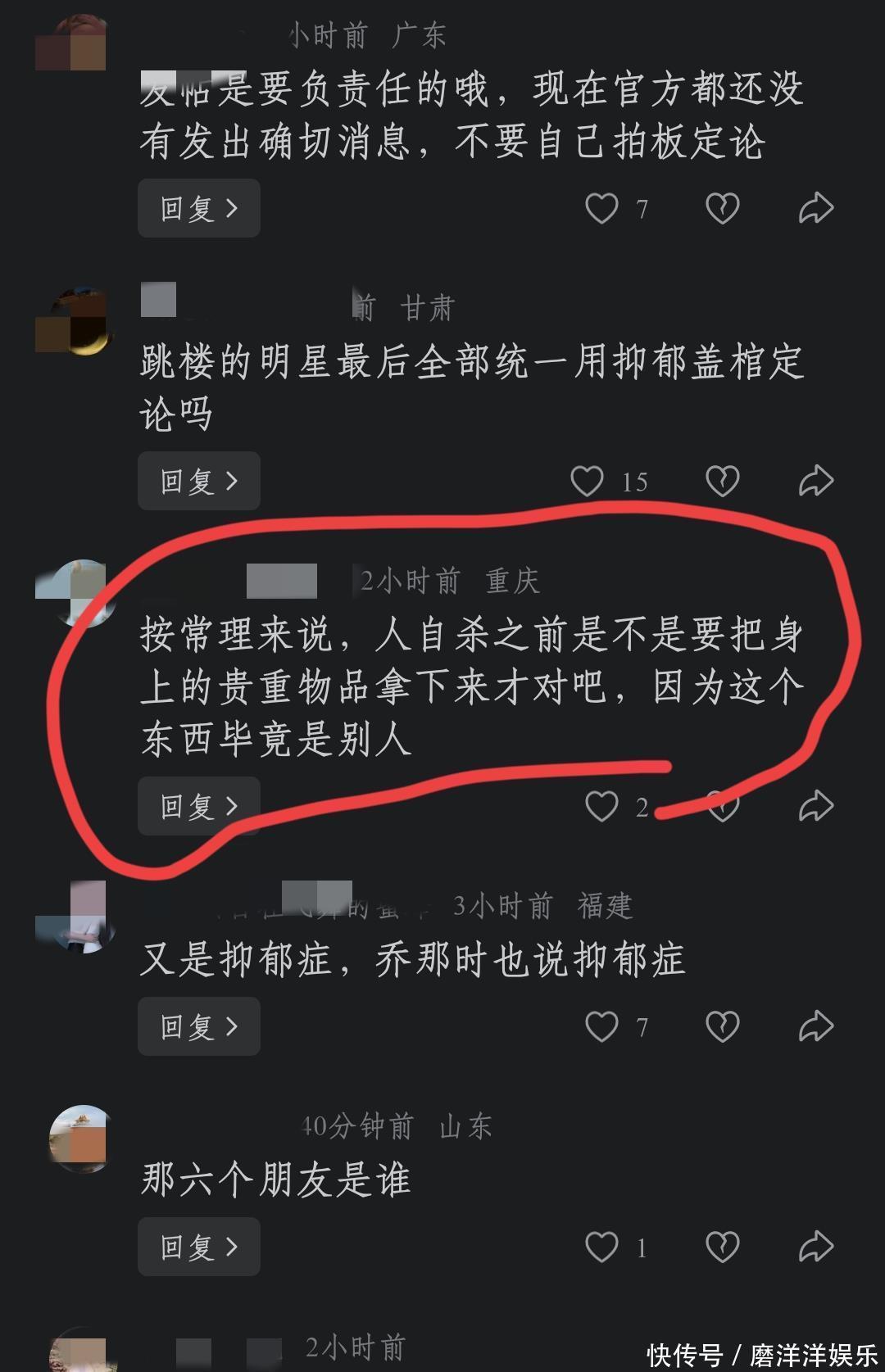This screenshot has height=1372, width=885.
Task: Like the Shandong comment 那六个朋友是谁
Action: [601, 1246]
